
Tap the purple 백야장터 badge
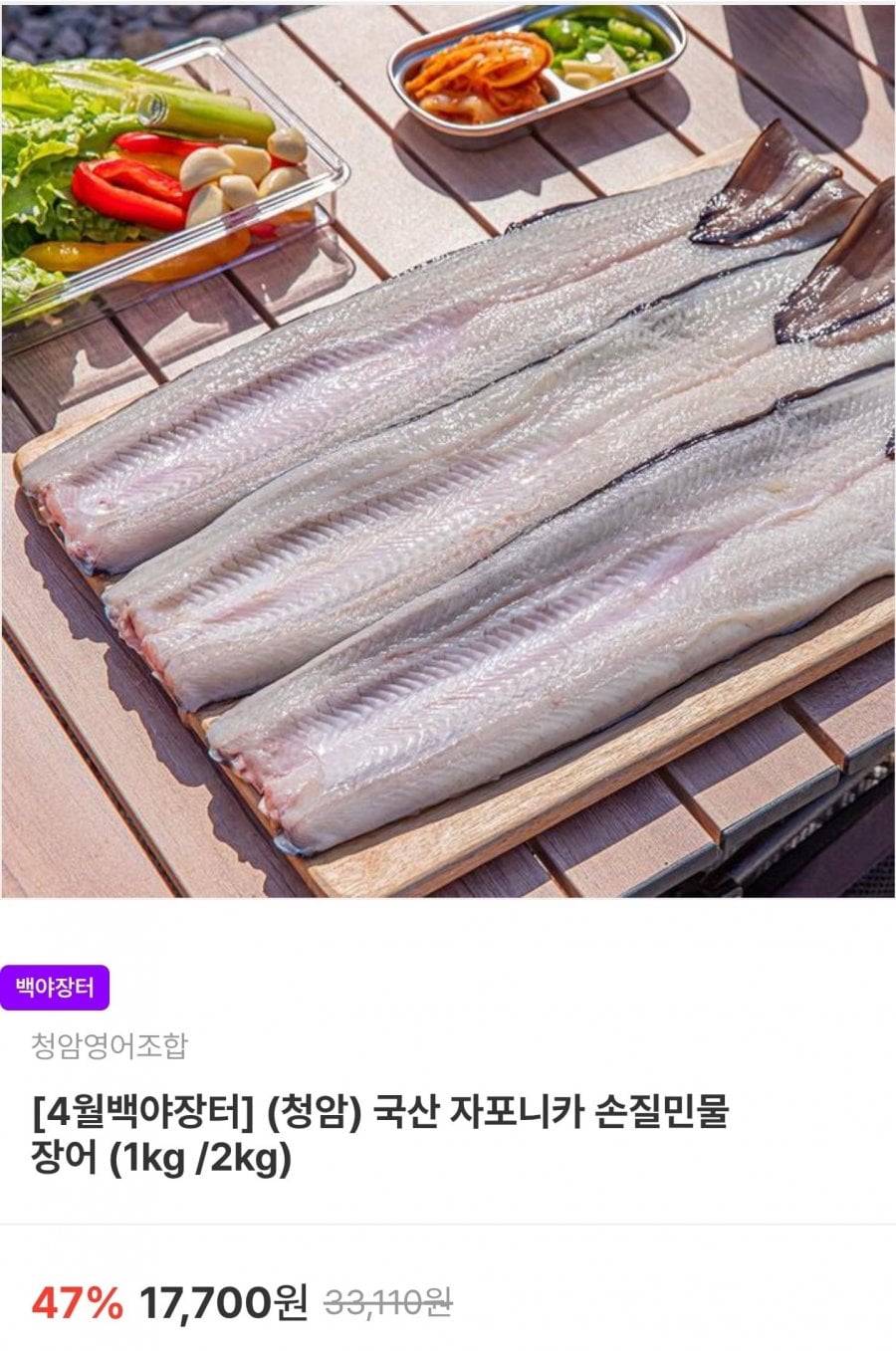tap(56, 988)
